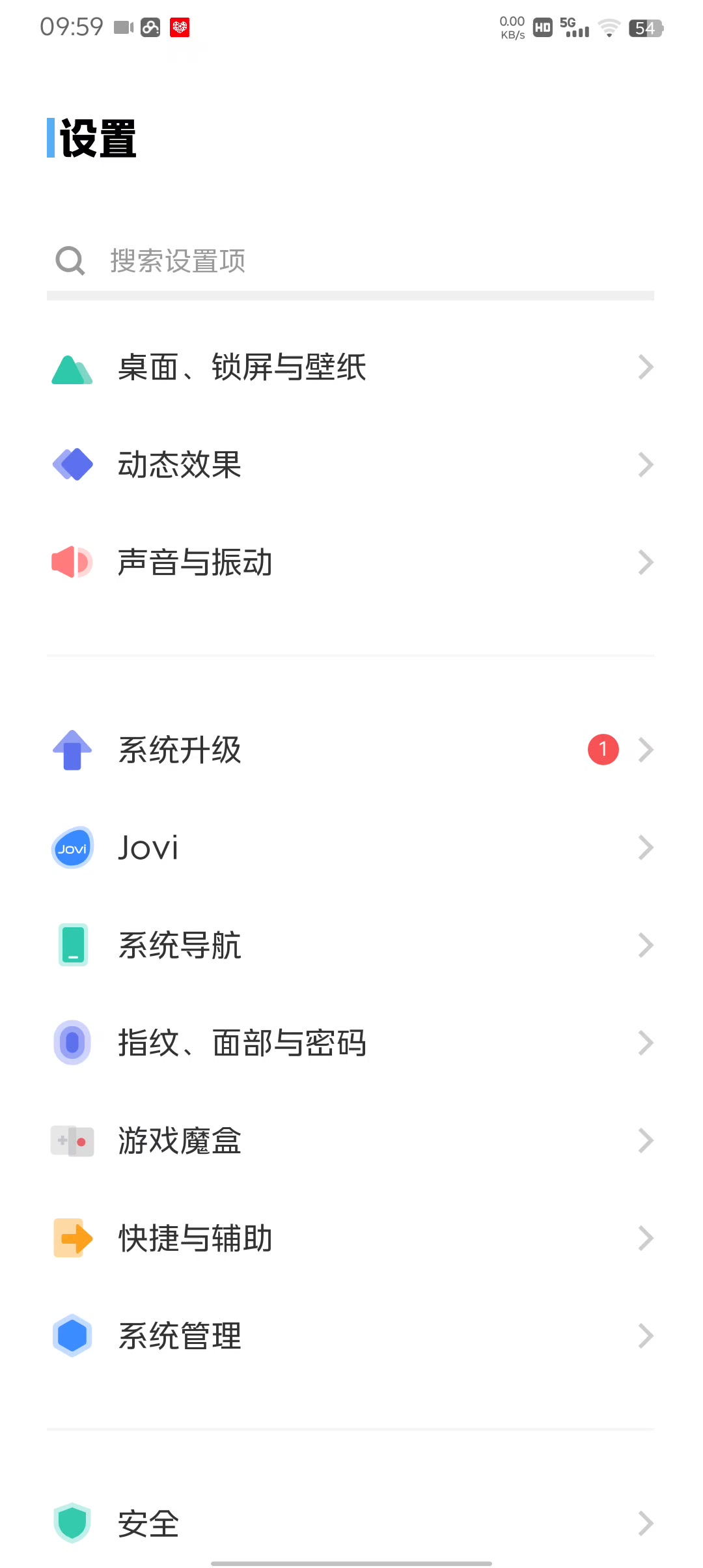This screenshot has width=703, height=1568.
Task: Tap the 搜索设置项 search field
Action: coord(350,262)
